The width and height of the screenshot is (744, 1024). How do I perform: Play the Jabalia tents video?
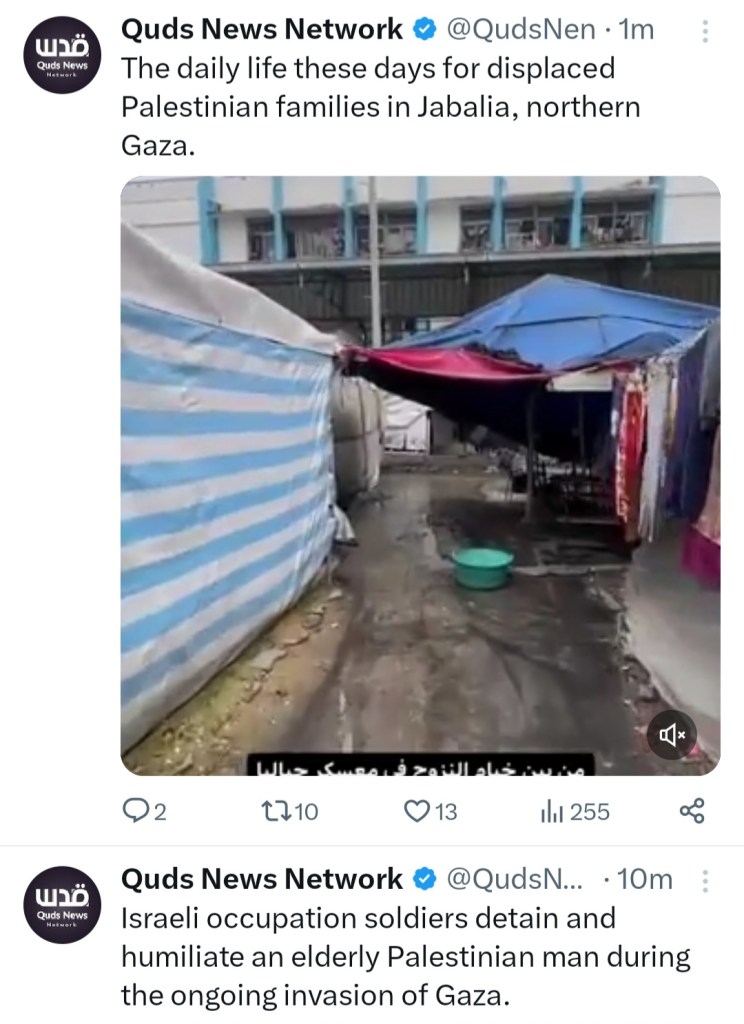tap(420, 475)
